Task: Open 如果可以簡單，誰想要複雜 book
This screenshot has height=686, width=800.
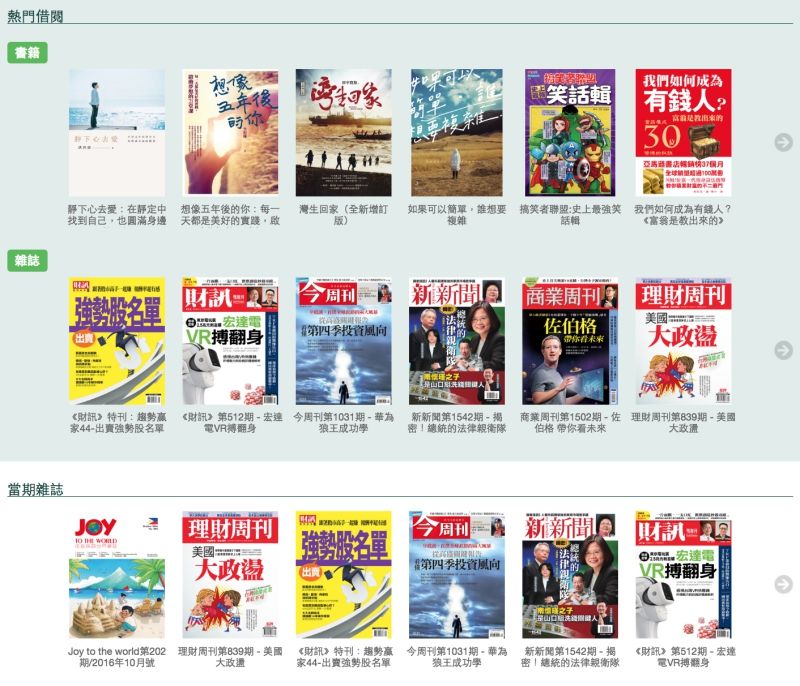Action: tap(457, 132)
